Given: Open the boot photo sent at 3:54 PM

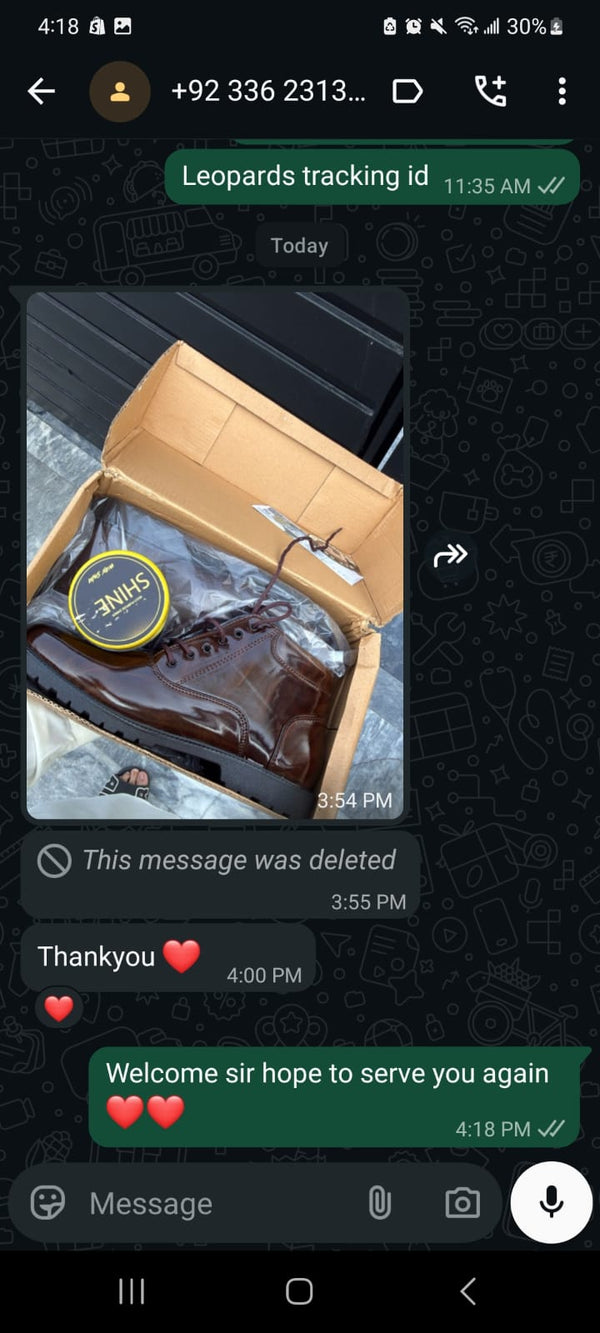Looking at the screenshot, I should 215,555.
